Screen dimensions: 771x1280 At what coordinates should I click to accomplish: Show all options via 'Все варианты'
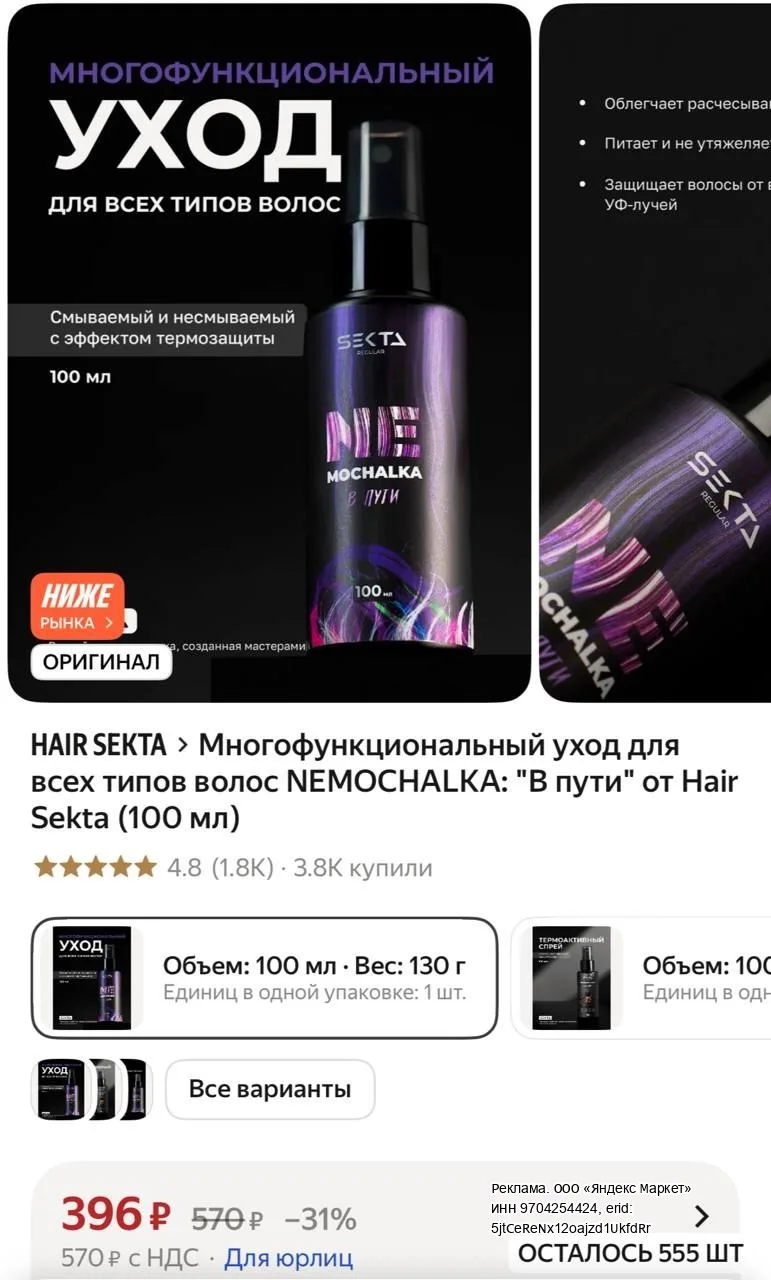click(270, 1089)
